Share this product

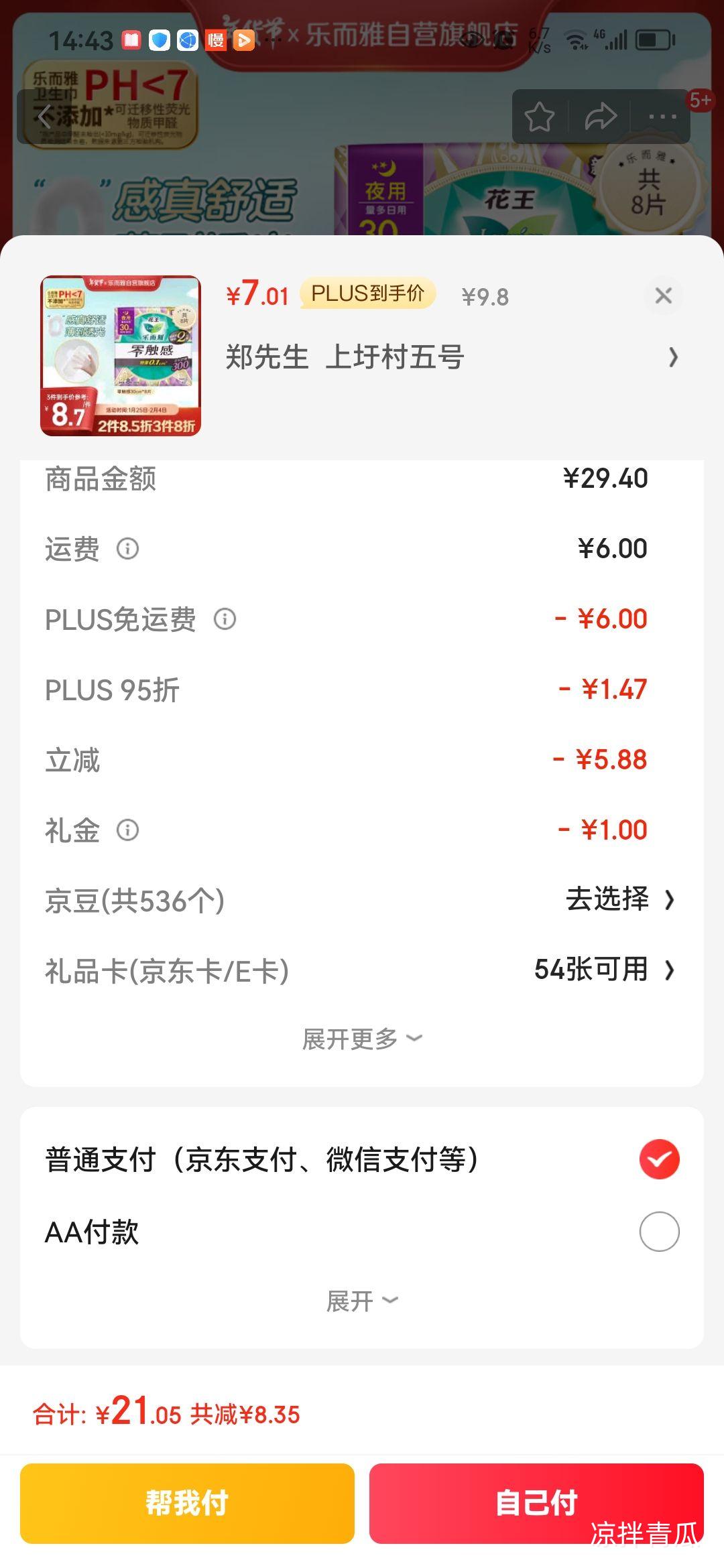600,117
